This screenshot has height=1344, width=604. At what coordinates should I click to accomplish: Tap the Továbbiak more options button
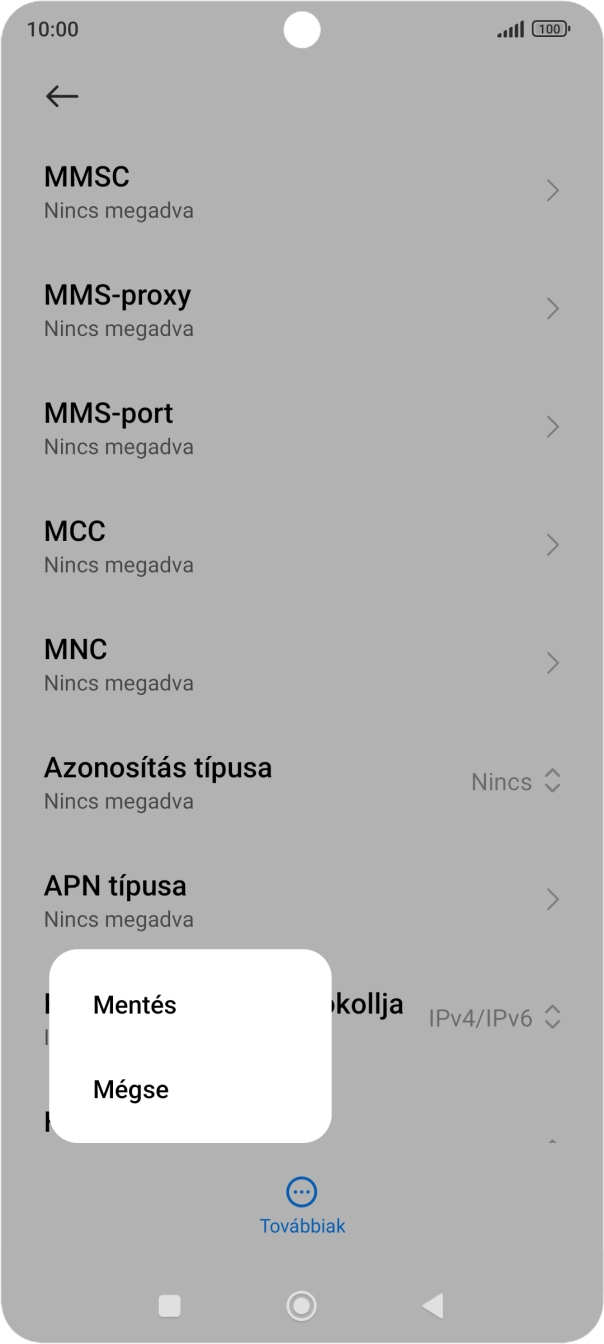302,1204
